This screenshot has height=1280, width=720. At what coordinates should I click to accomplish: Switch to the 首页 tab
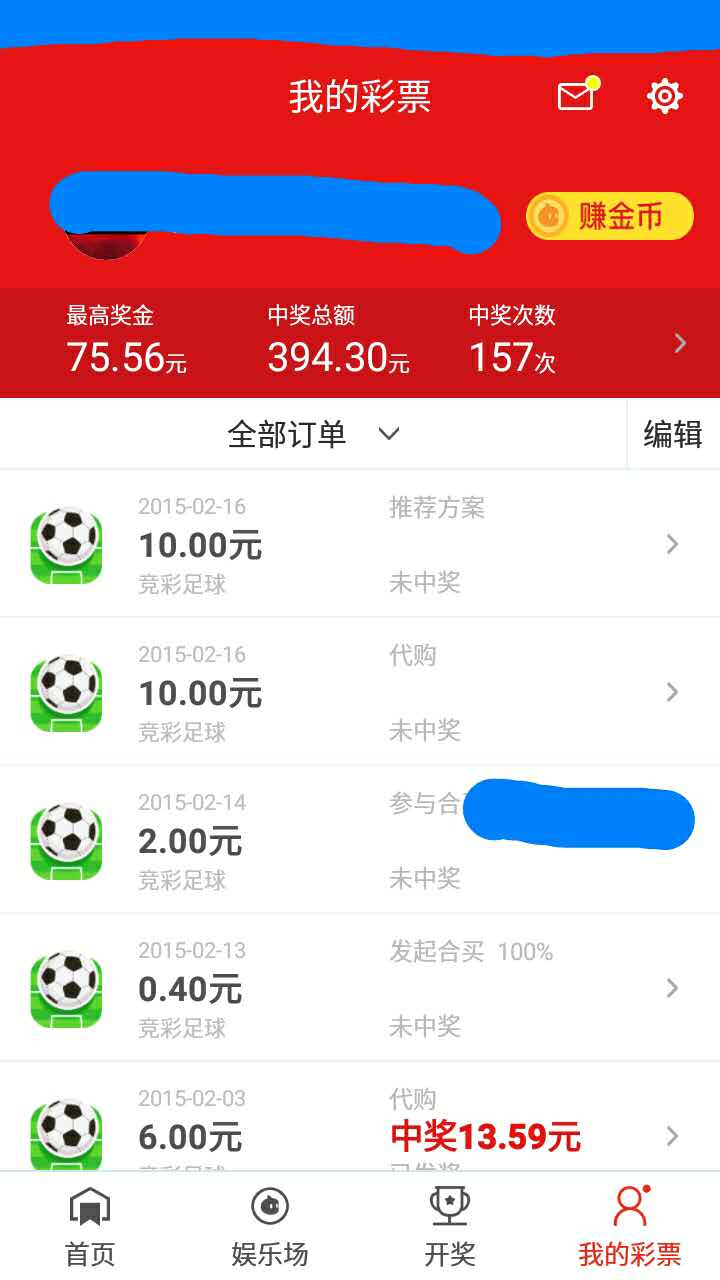(90, 1222)
